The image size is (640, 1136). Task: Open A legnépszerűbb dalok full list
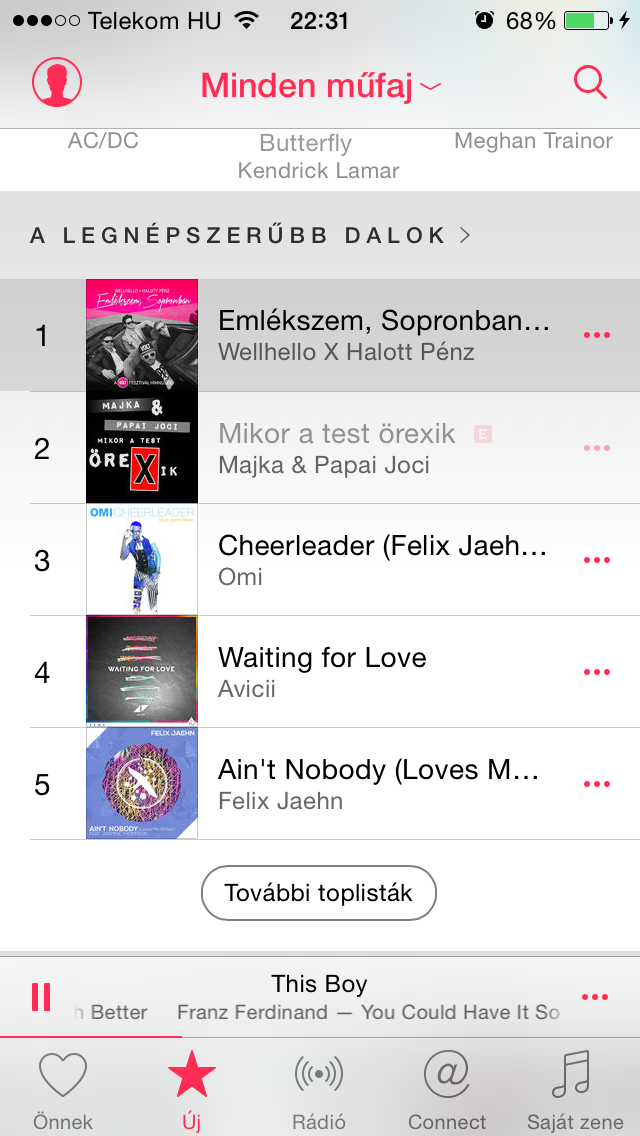(x=250, y=236)
